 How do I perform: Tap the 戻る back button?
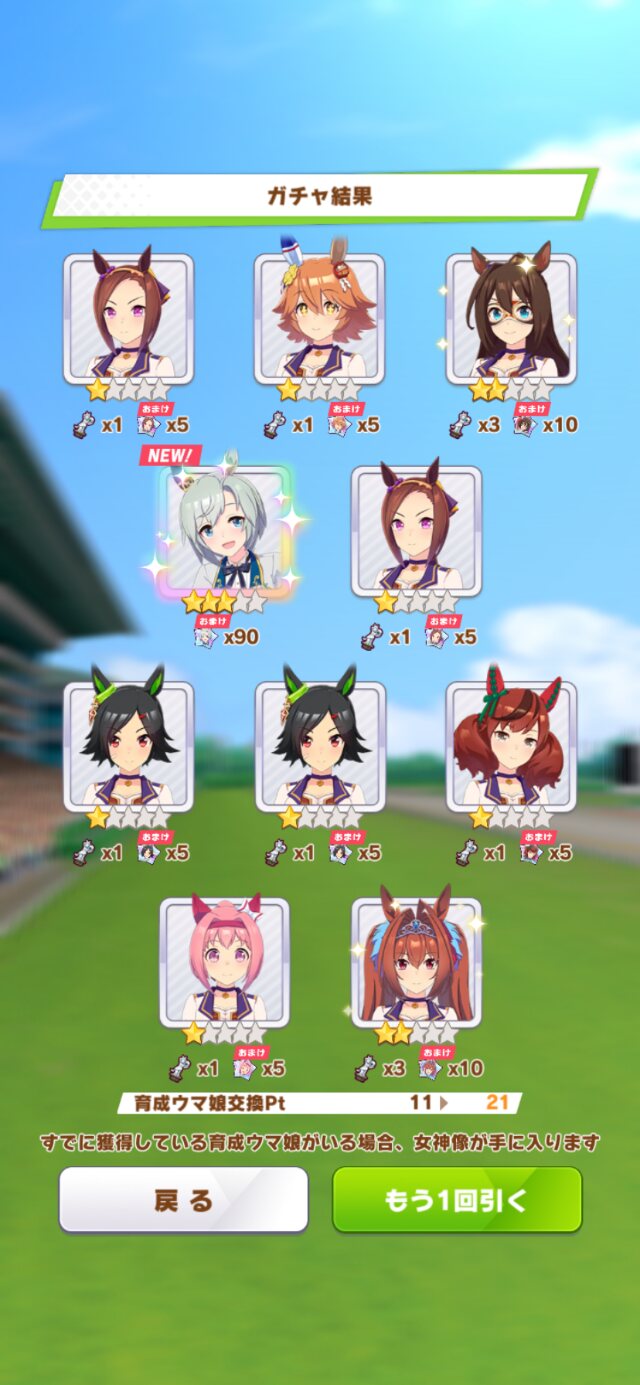(183, 1199)
